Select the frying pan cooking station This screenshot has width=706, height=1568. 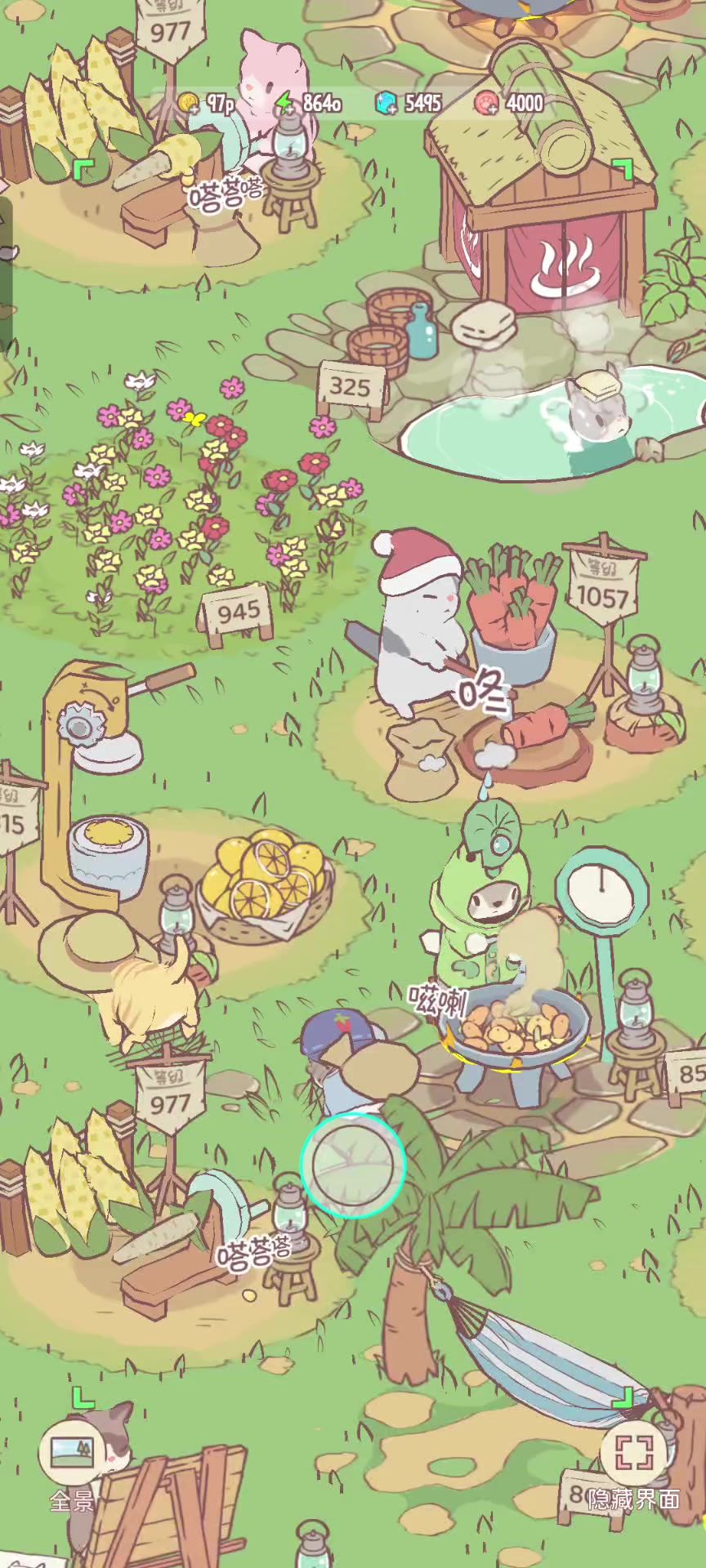[x=511, y=1029]
